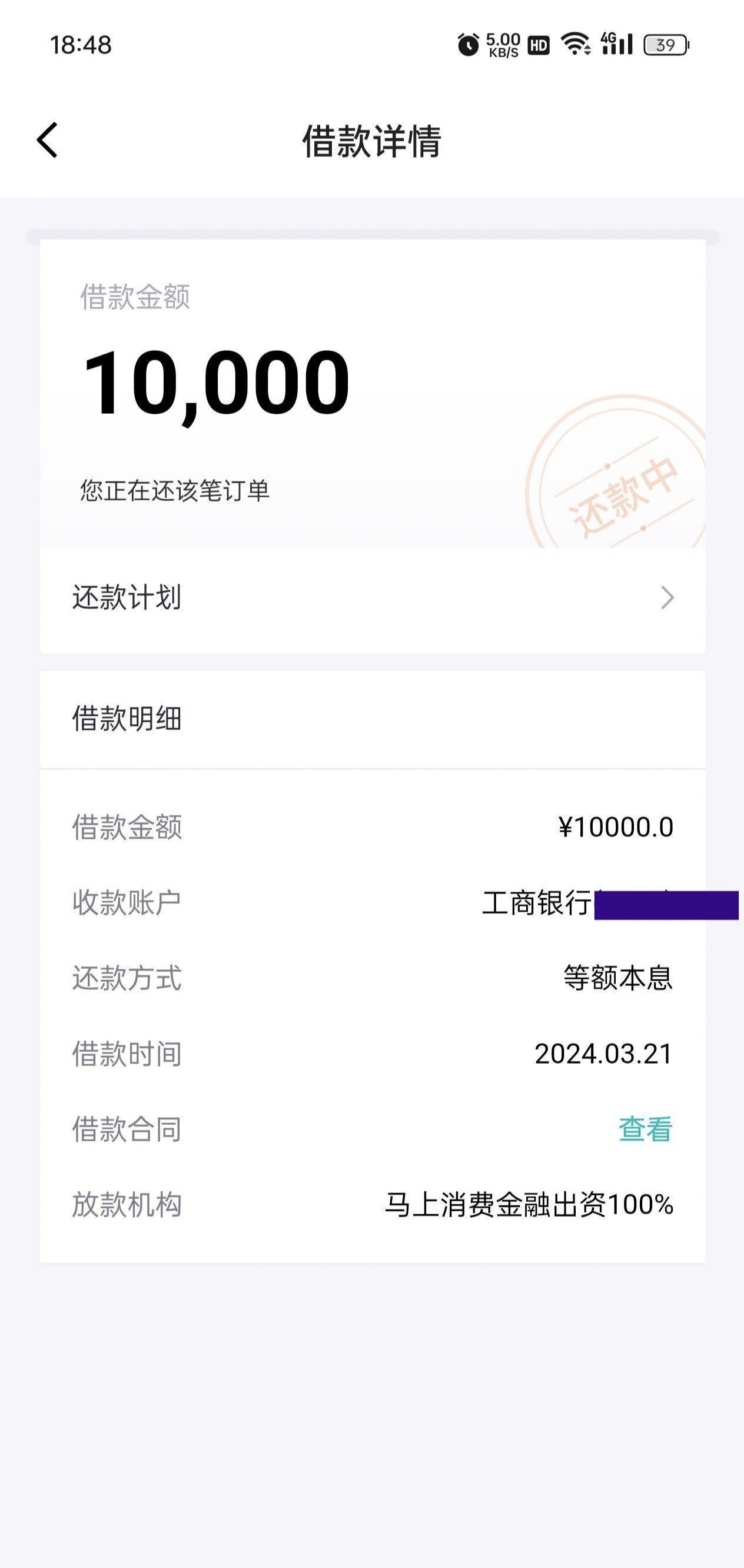The width and height of the screenshot is (744, 1568).
Task: Go back from the 借款详情 page
Action: [48, 140]
